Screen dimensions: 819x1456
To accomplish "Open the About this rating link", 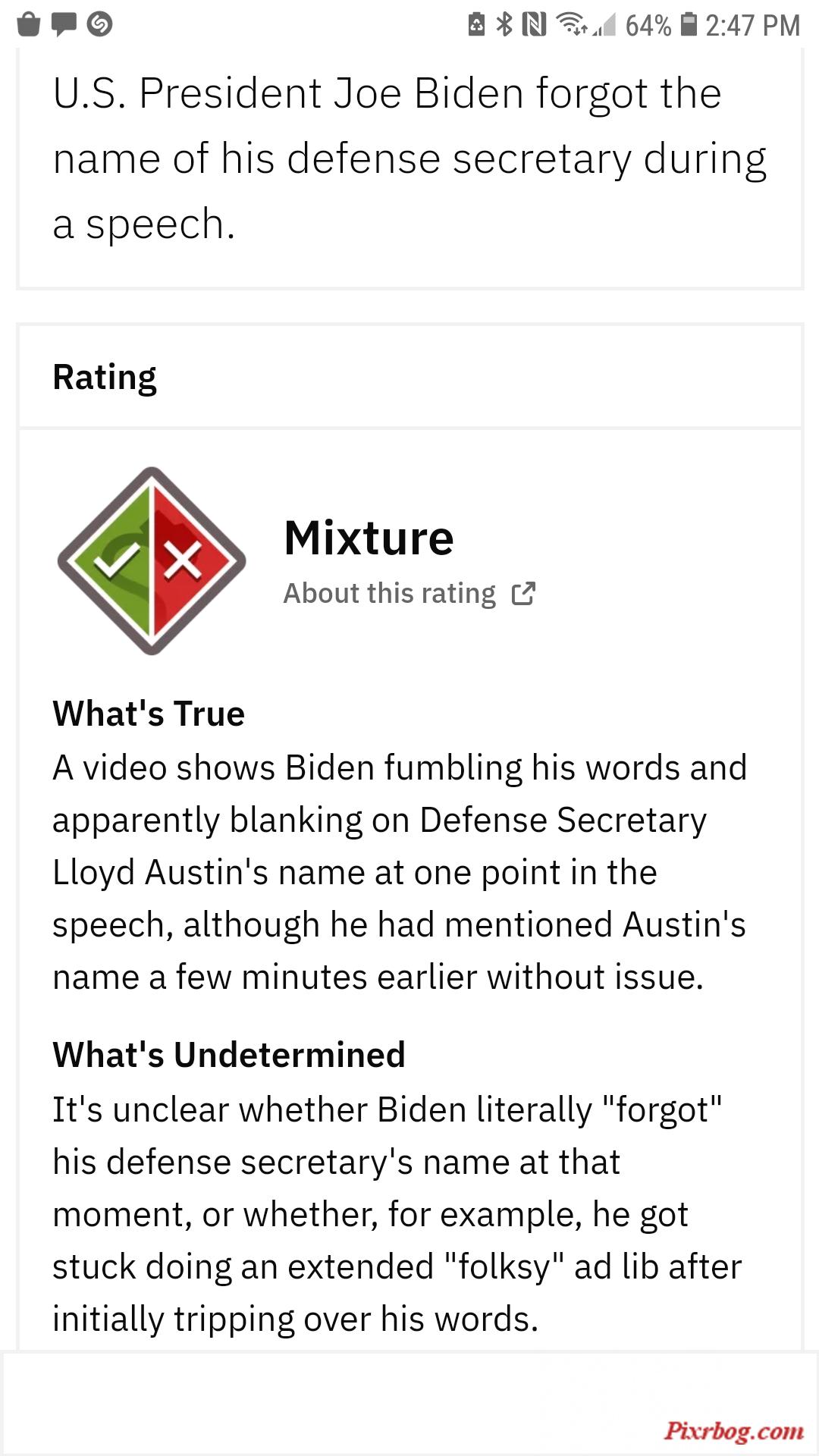I will (x=409, y=593).
